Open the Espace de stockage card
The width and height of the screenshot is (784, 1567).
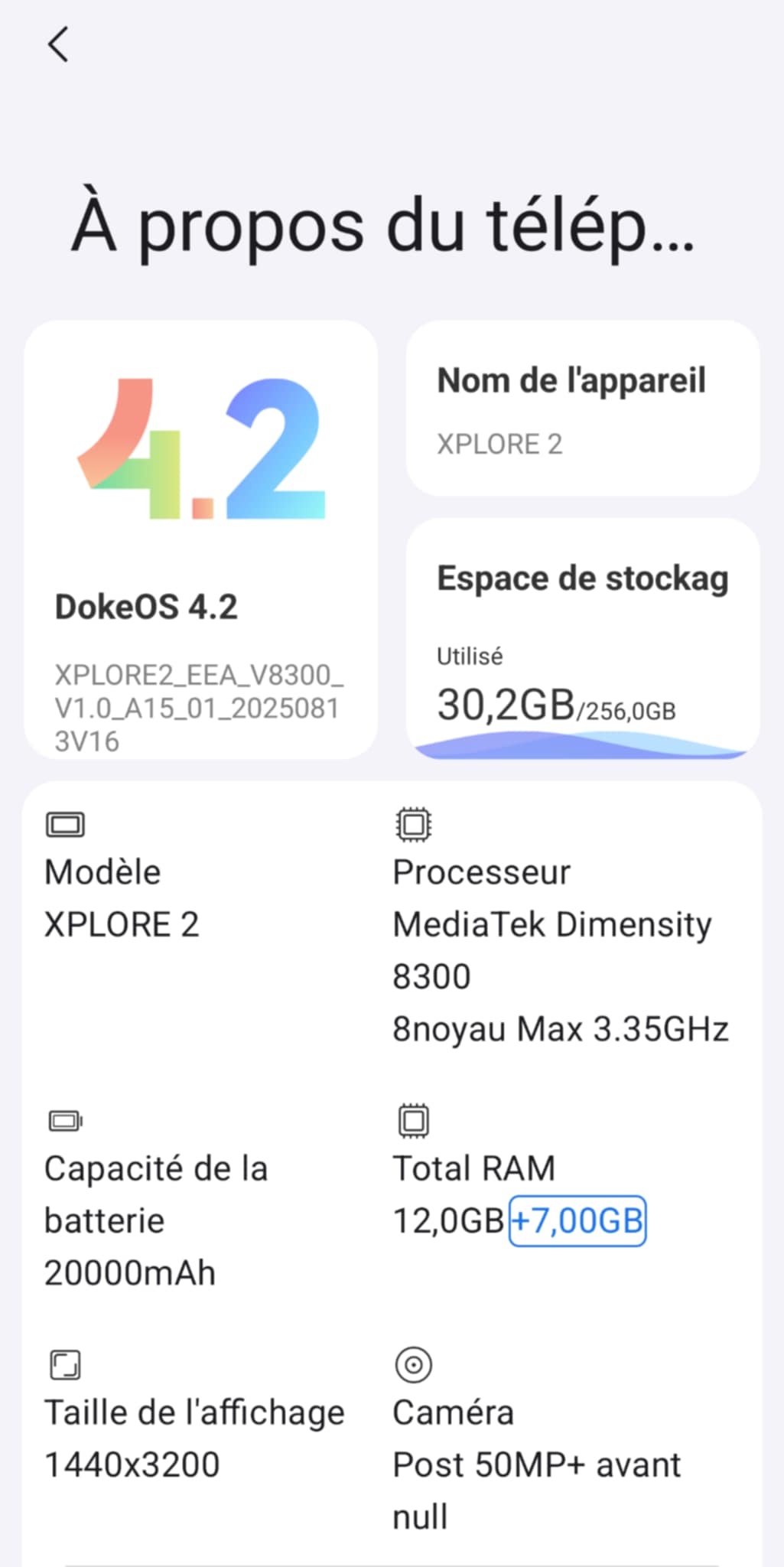pos(583,639)
